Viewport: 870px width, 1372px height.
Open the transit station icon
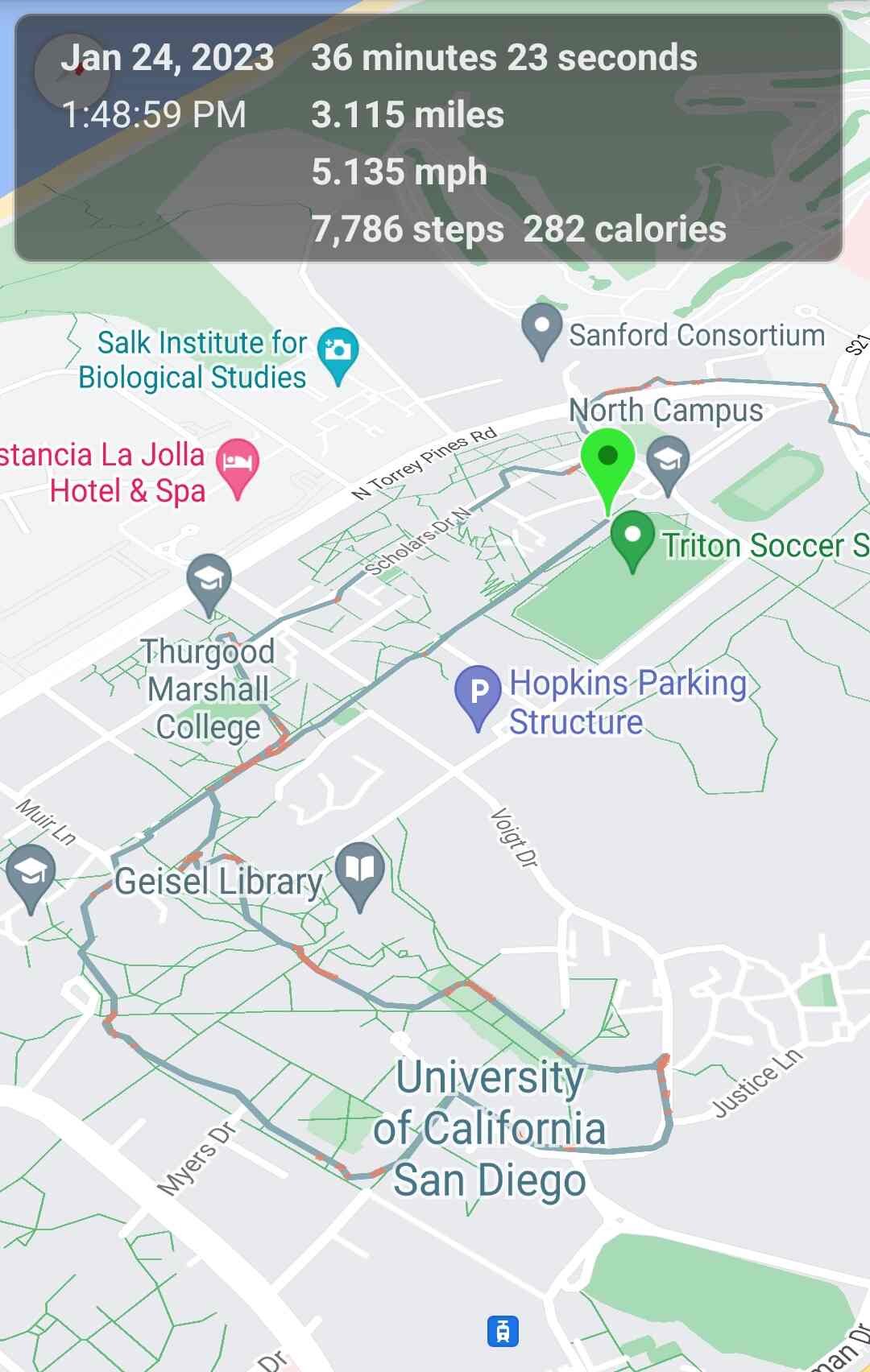(503, 1330)
